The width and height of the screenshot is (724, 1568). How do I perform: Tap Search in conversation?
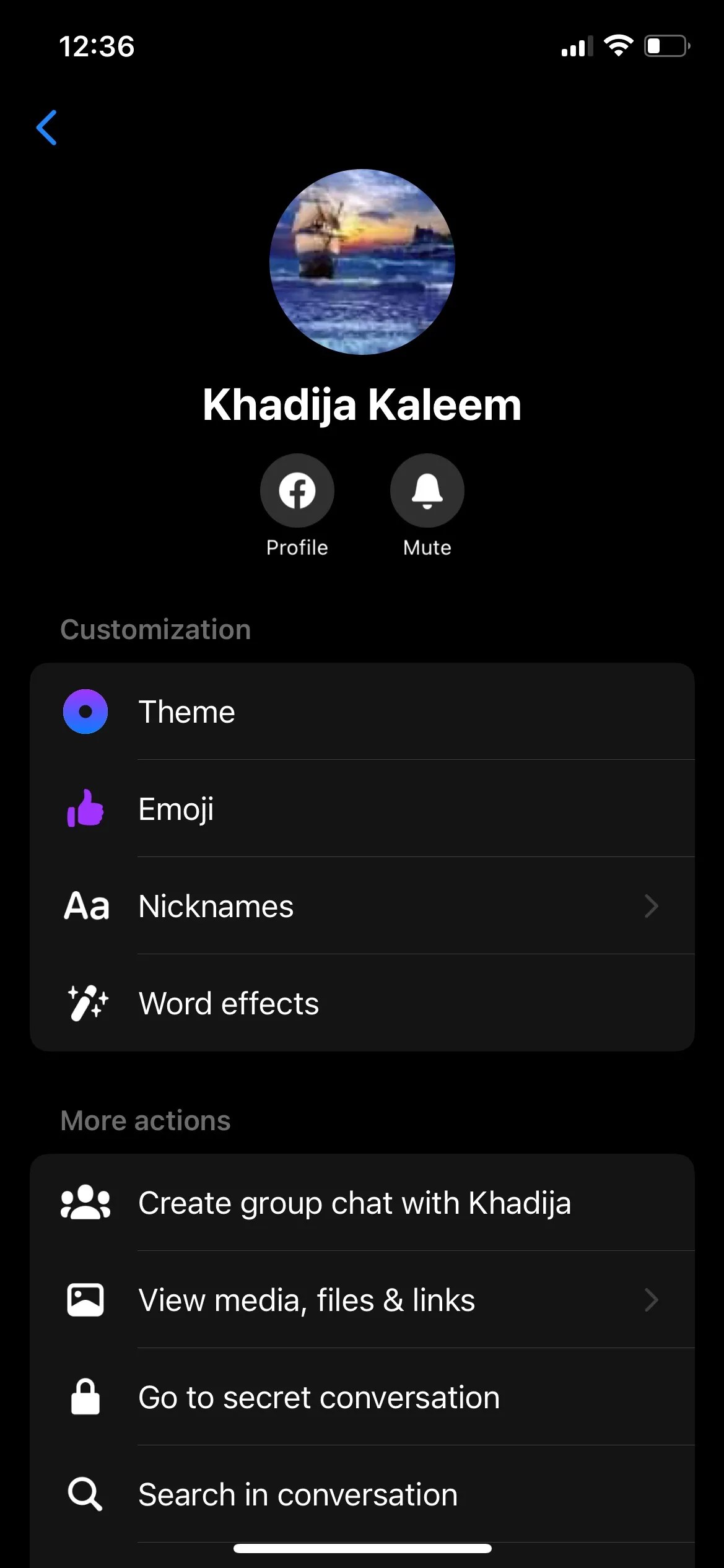point(362,1494)
